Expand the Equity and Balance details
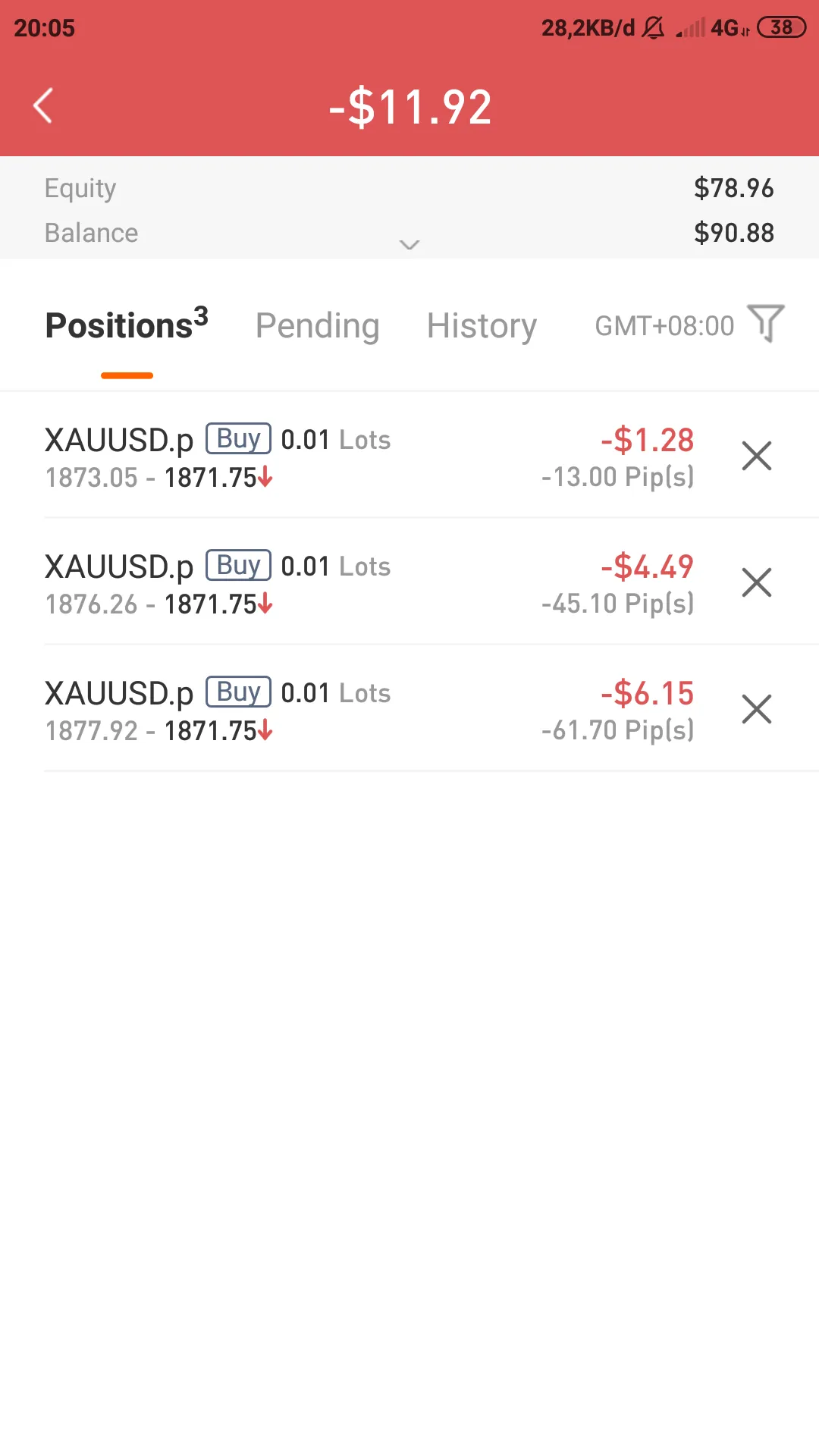 tap(409, 244)
